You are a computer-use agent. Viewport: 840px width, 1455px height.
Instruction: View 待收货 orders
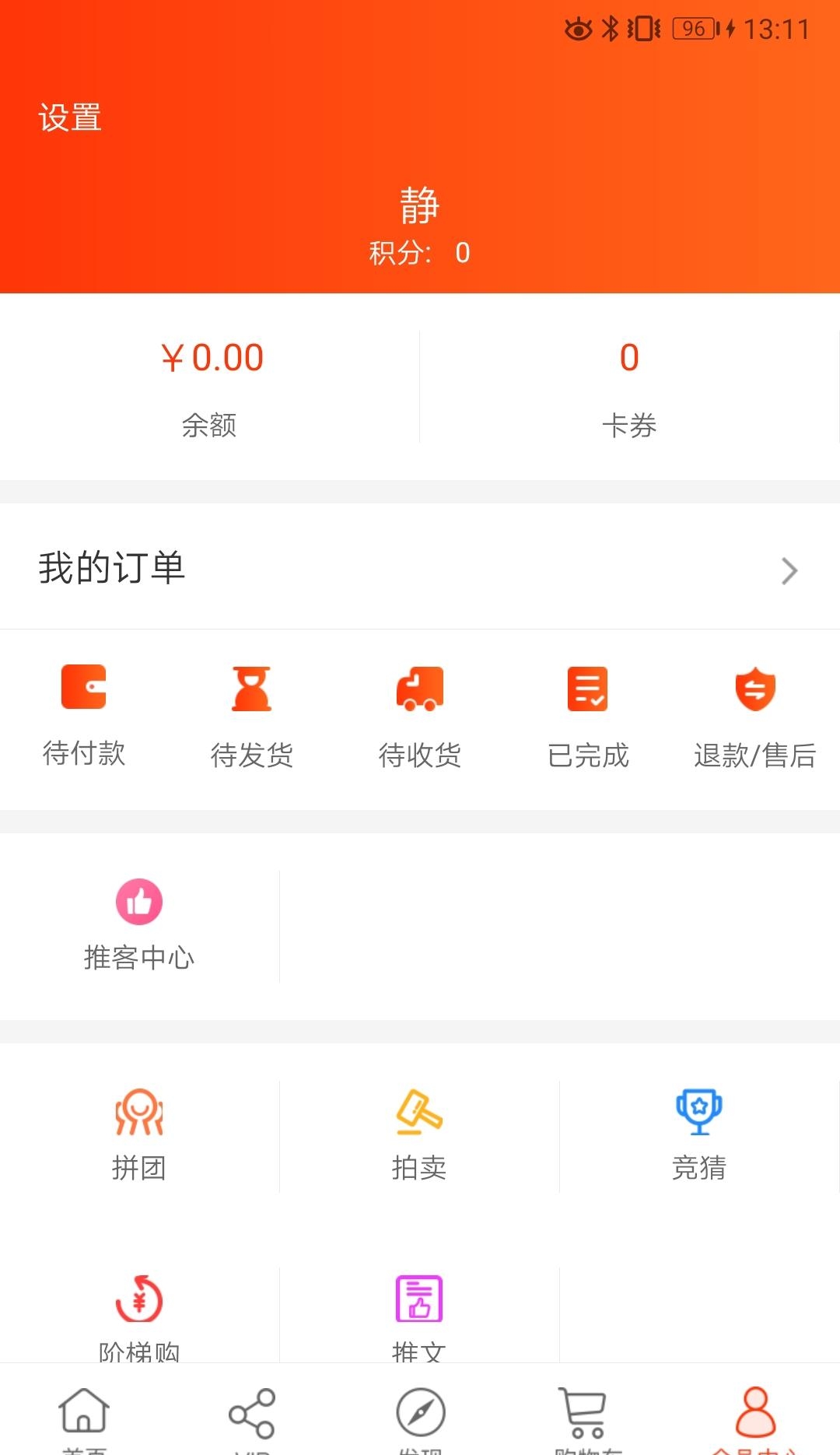pyautogui.click(x=420, y=716)
